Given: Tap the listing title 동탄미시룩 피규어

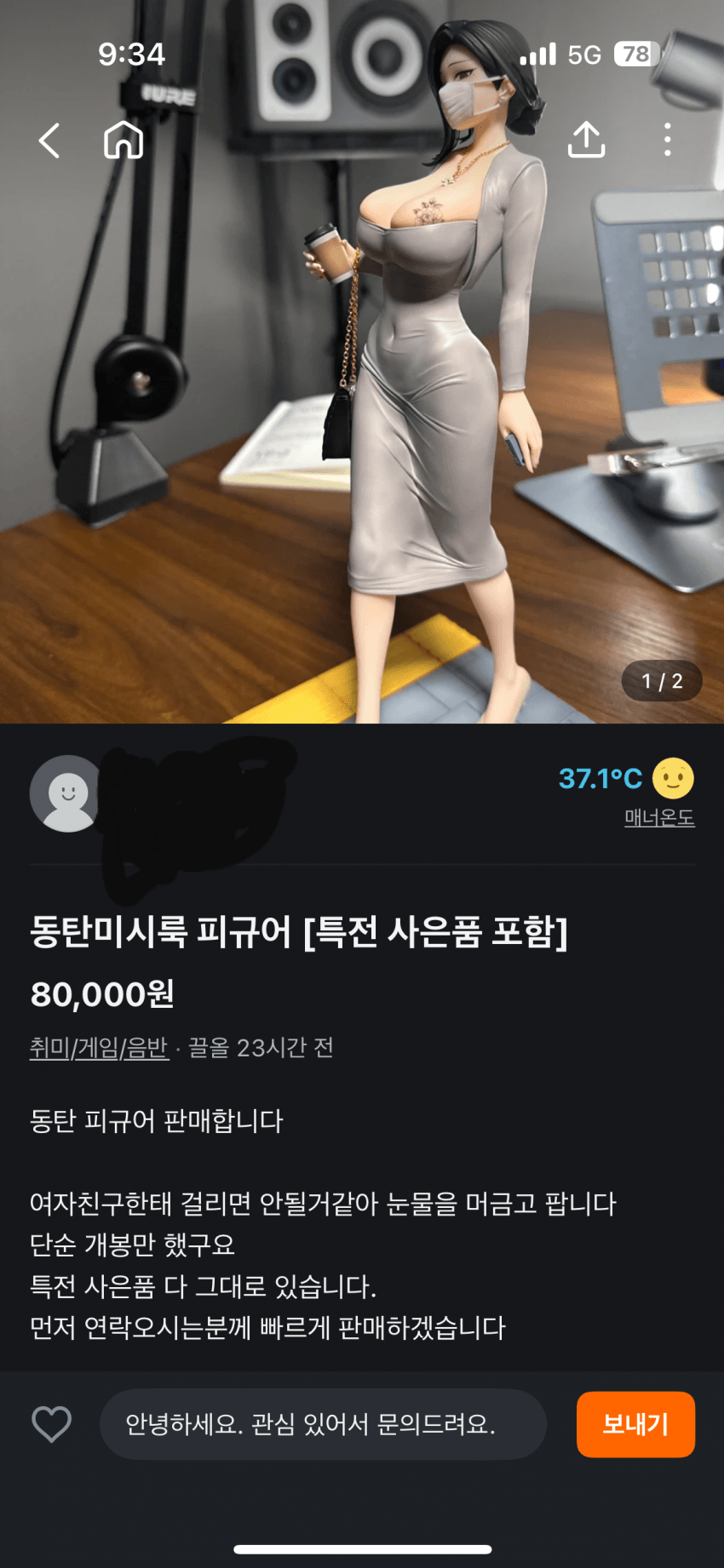Looking at the screenshot, I should click(x=303, y=933).
